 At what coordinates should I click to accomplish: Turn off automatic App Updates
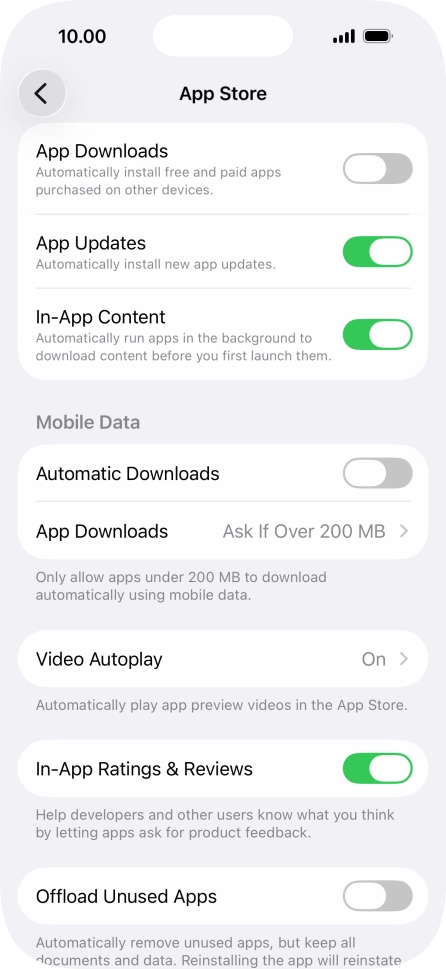(377, 252)
